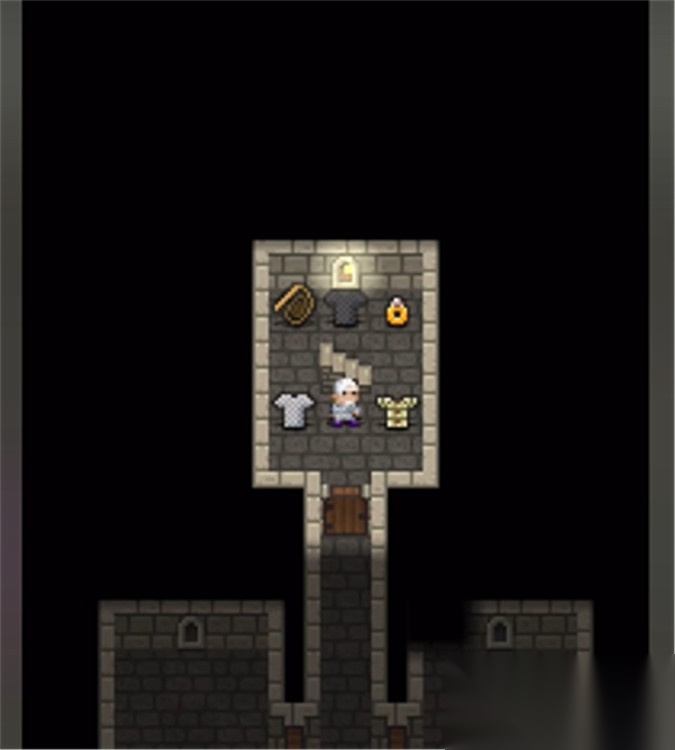Collect the orange padlock item

pos(397,311)
